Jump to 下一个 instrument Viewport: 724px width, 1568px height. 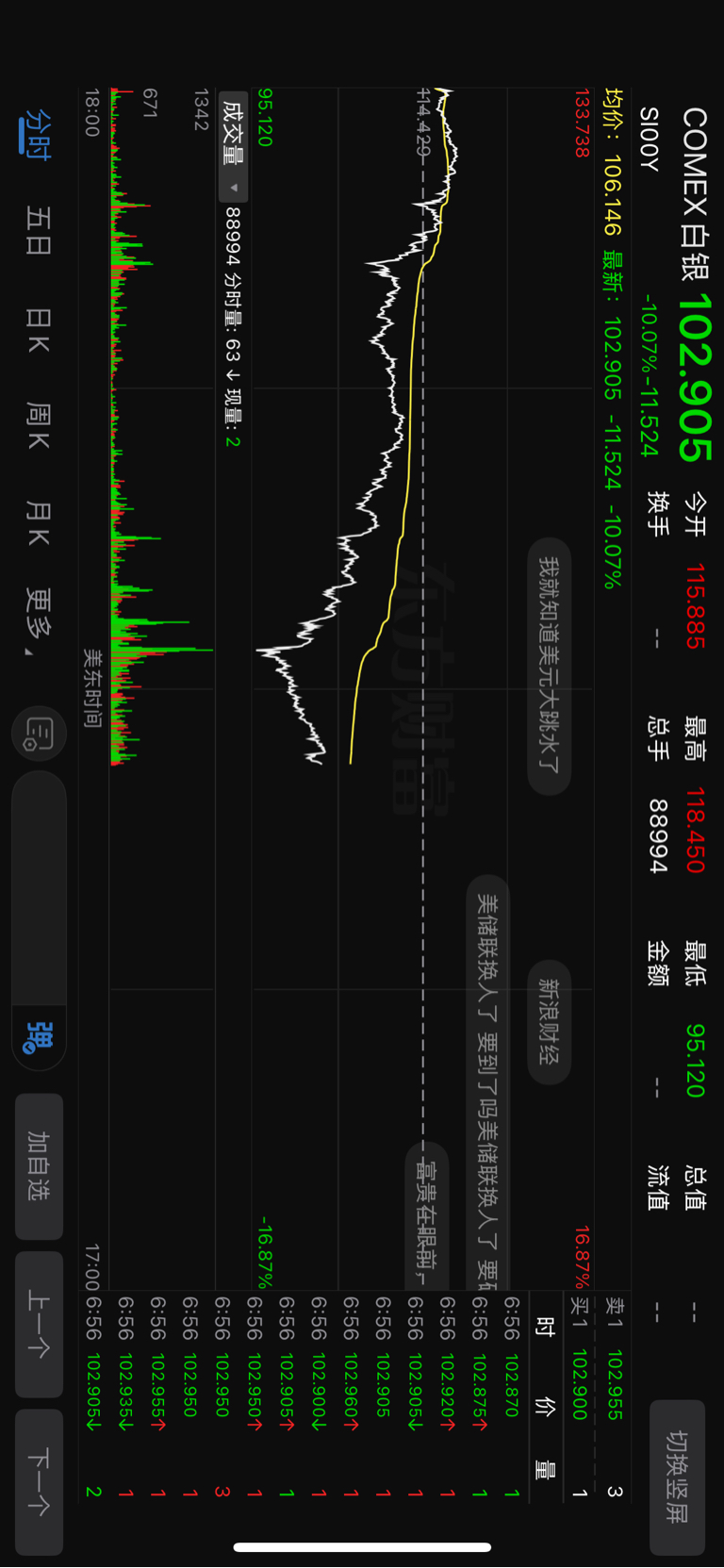tap(39, 1481)
